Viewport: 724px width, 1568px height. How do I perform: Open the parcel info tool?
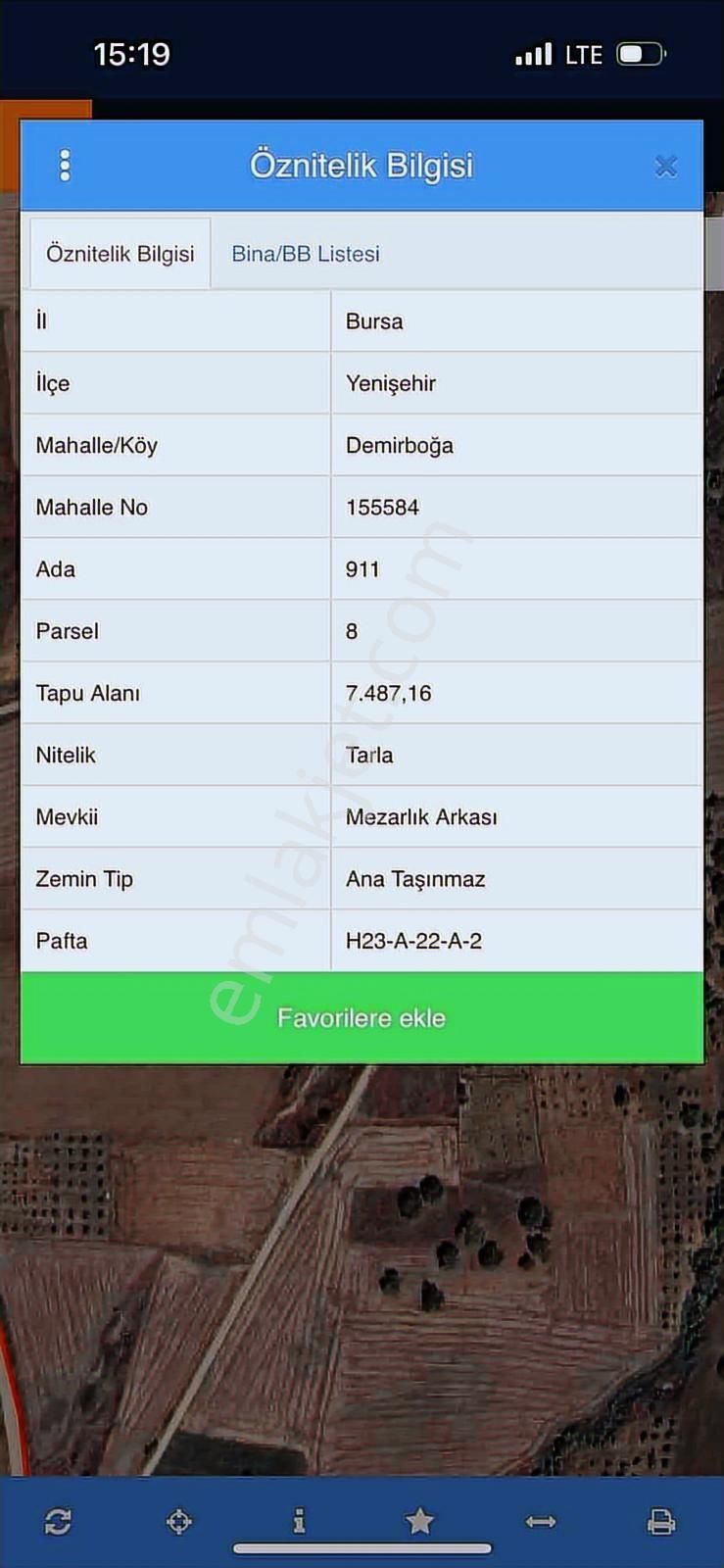(x=300, y=1521)
